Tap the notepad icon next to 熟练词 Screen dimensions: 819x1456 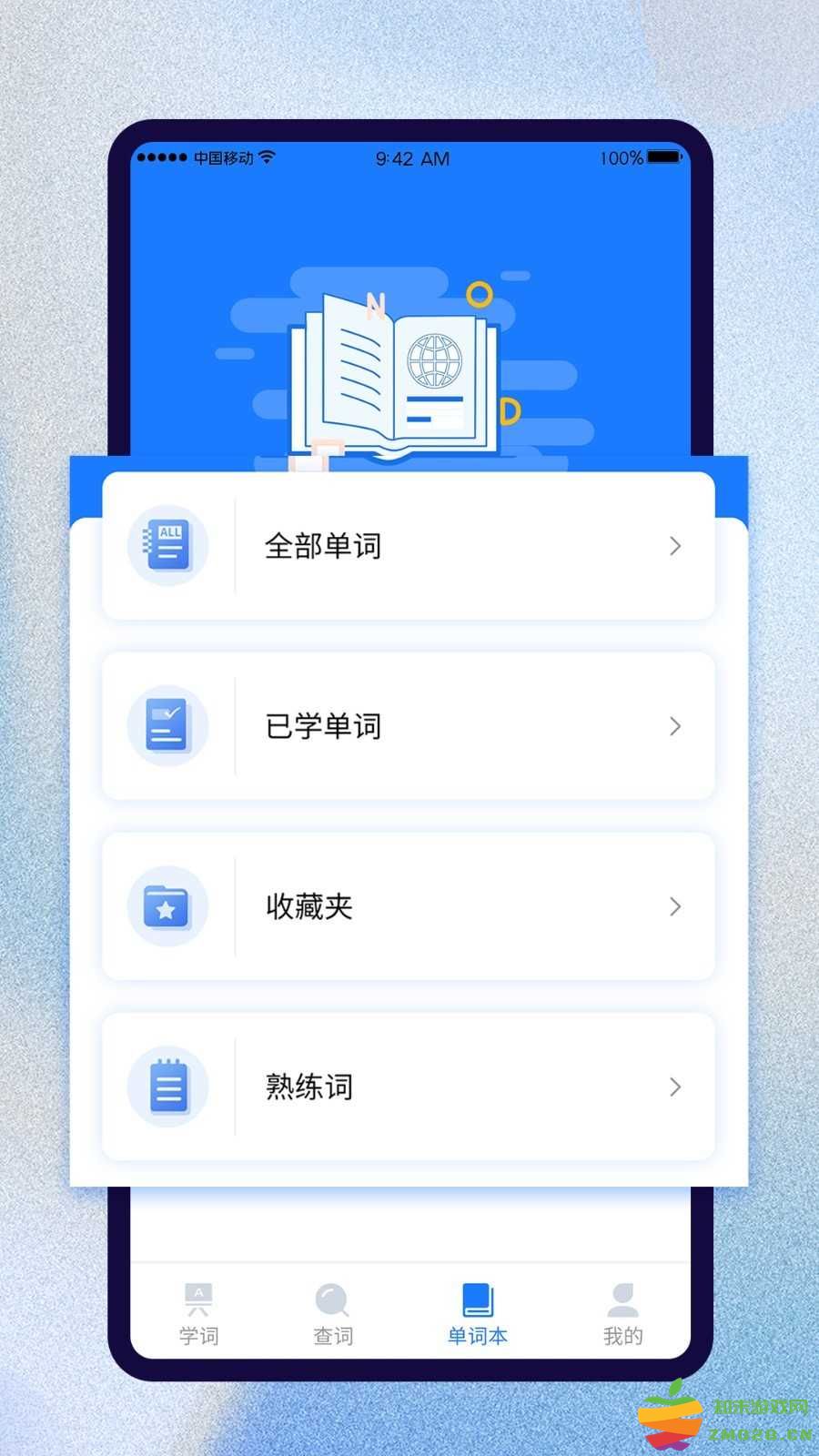tap(167, 1087)
